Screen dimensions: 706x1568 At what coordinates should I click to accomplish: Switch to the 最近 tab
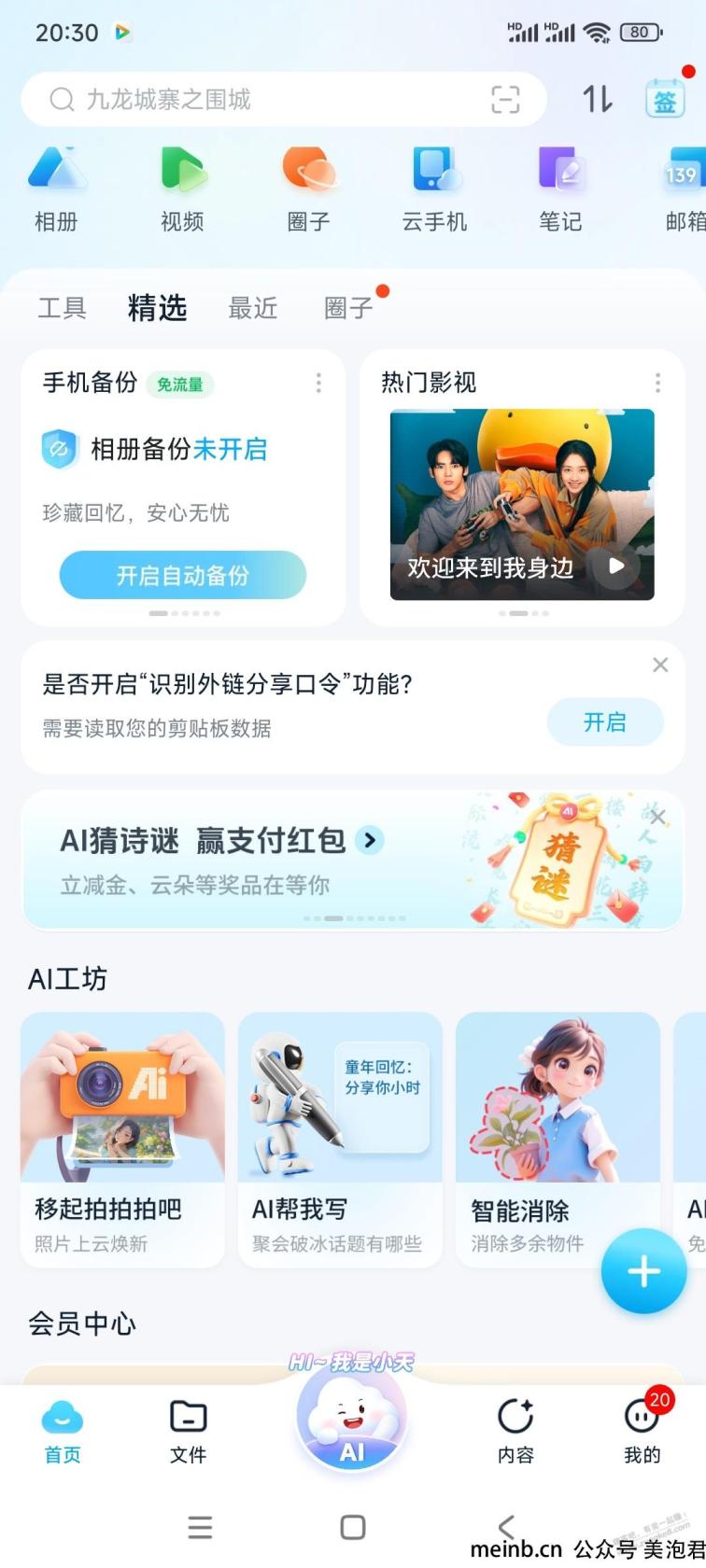click(x=253, y=308)
